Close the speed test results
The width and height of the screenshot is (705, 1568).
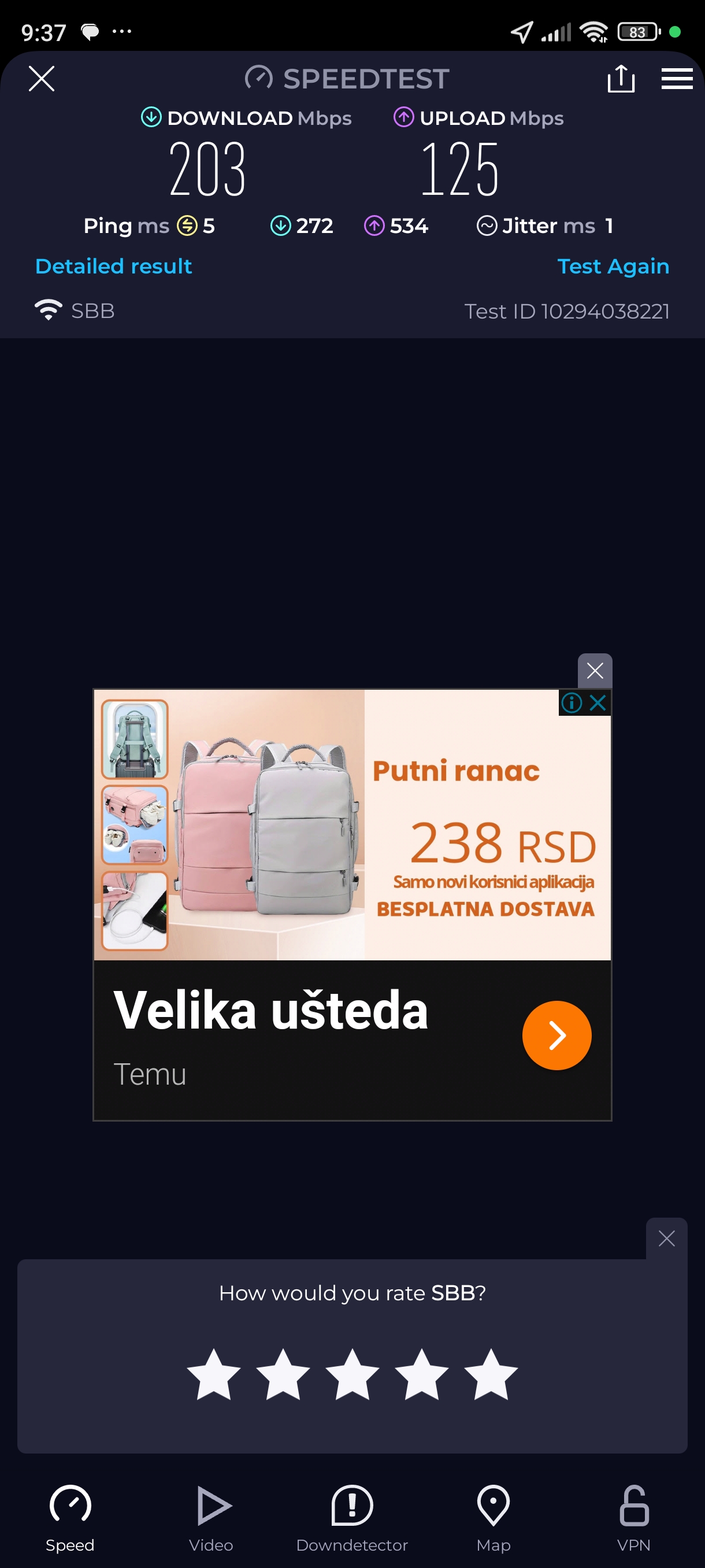[x=42, y=79]
